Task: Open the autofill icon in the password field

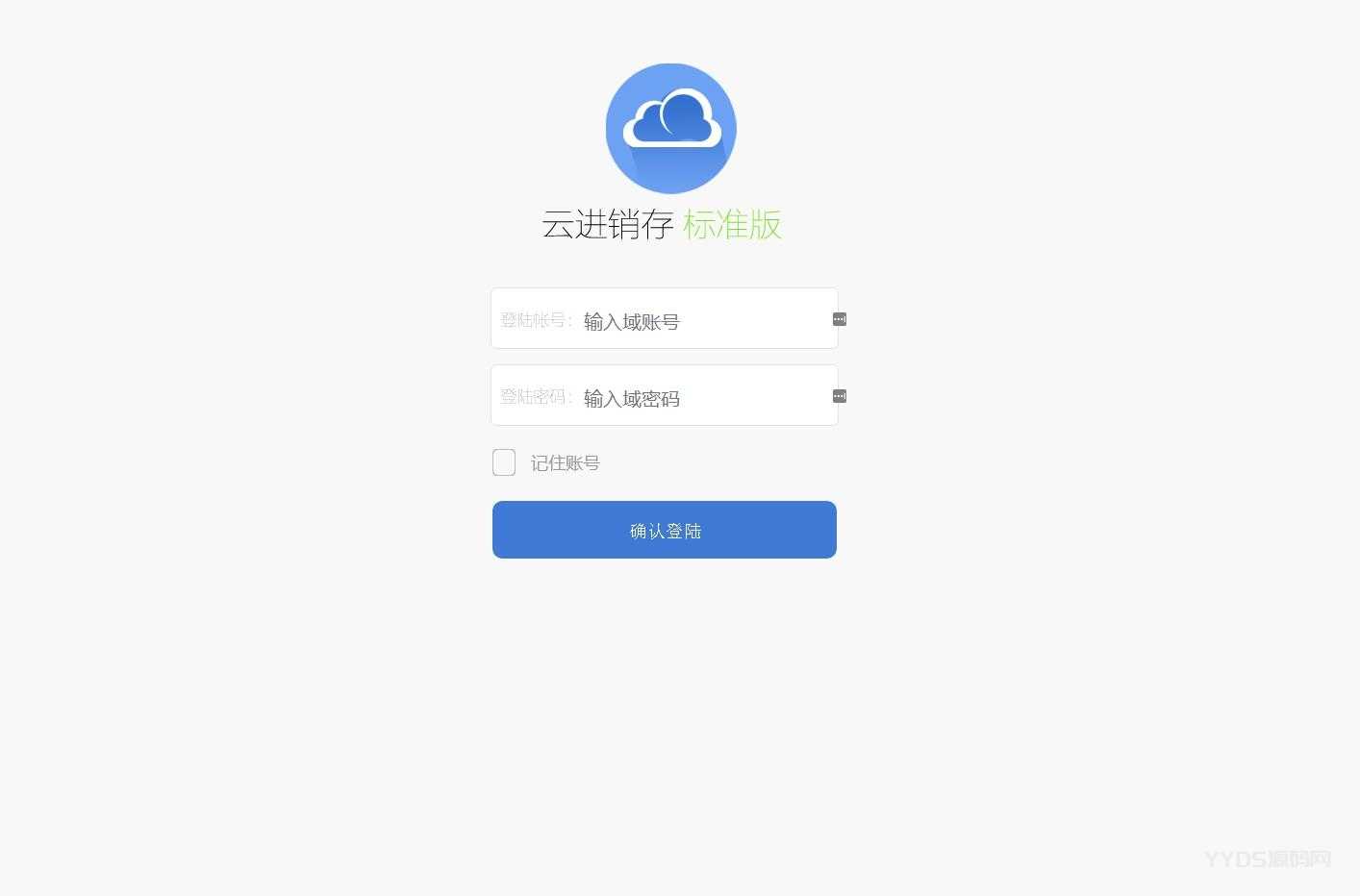Action: click(840, 396)
